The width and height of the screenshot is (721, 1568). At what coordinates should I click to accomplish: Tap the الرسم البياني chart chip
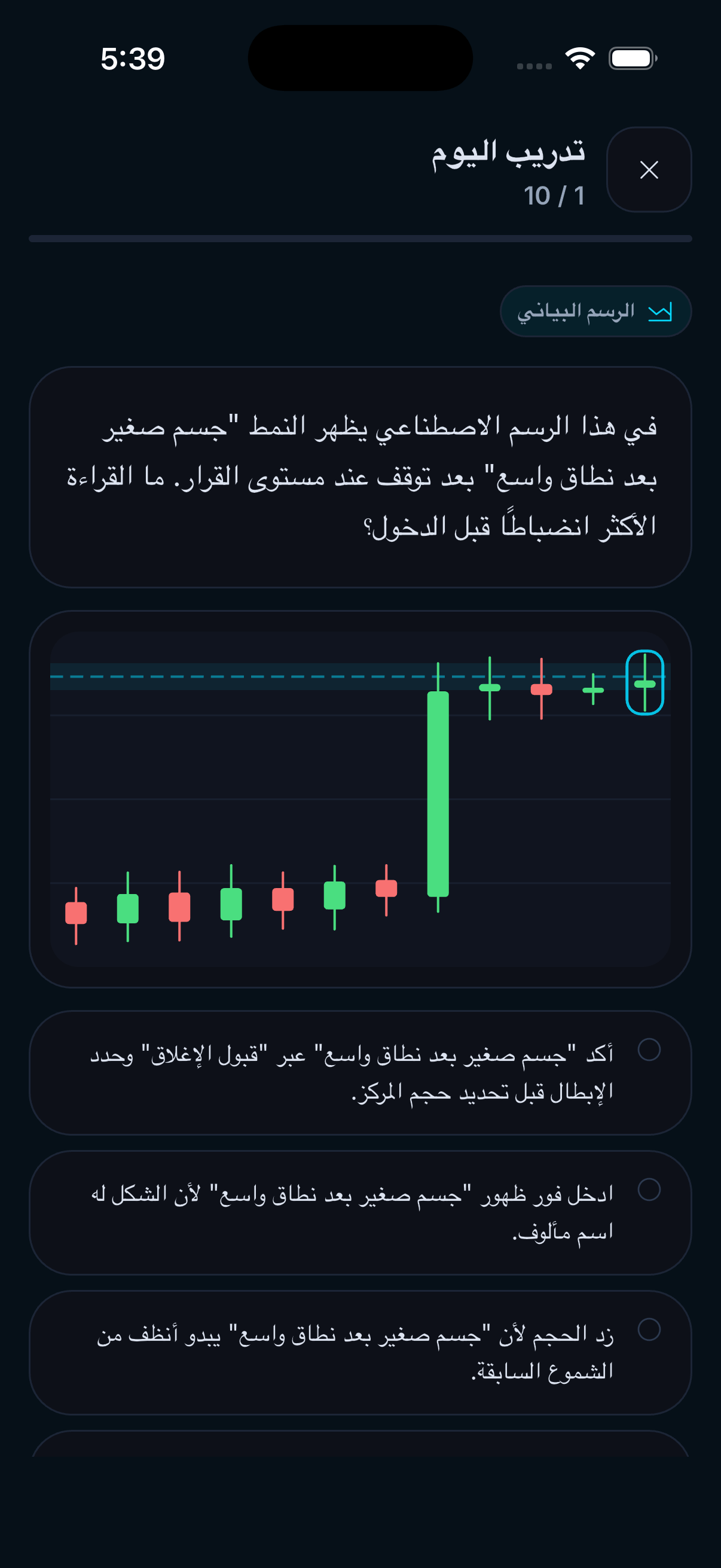[x=595, y=312]
